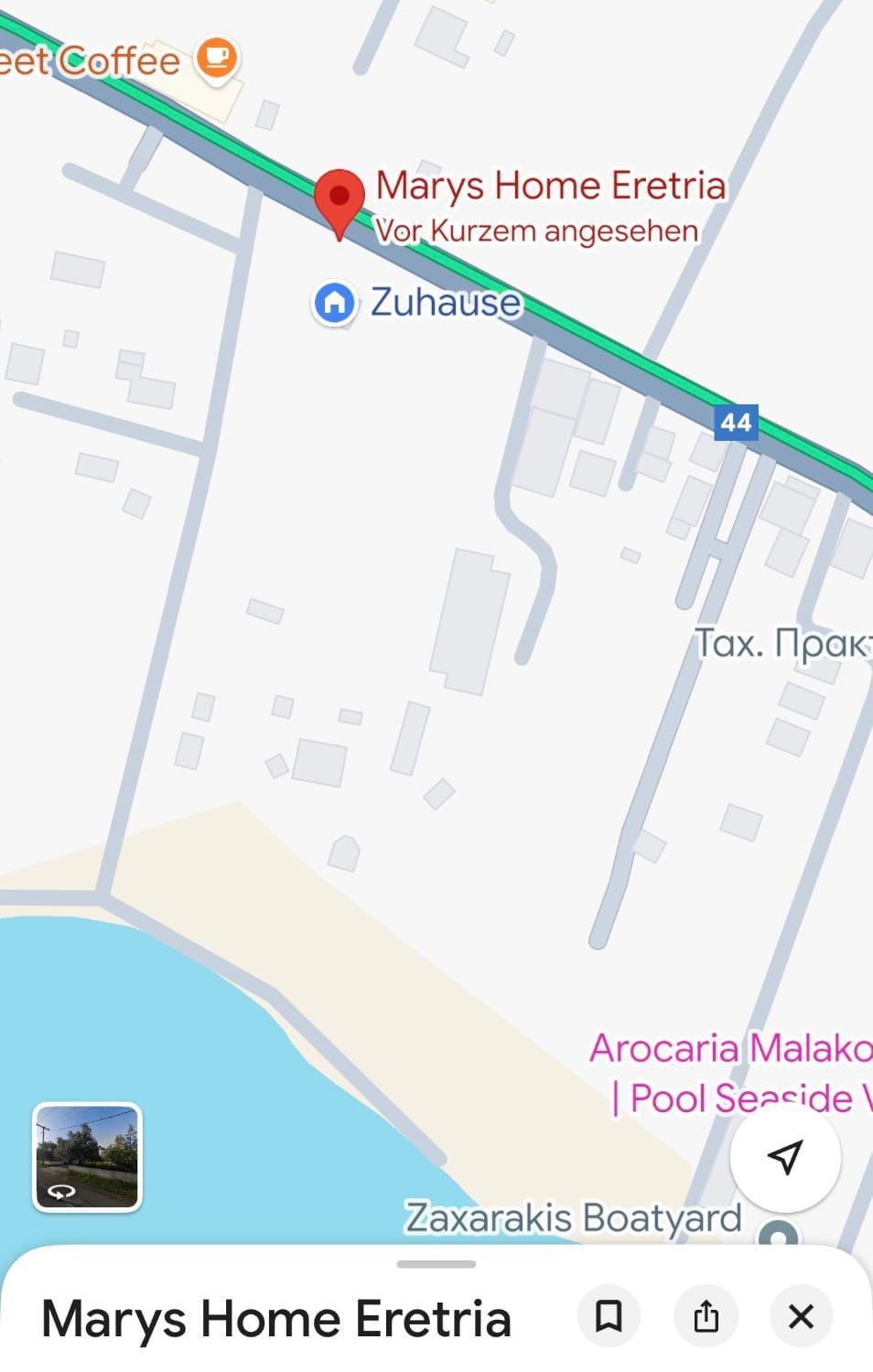Open the Zaxarakis Boatyard link
The width and height of the screenshot is (873, 1372).
coord(574,1217)
